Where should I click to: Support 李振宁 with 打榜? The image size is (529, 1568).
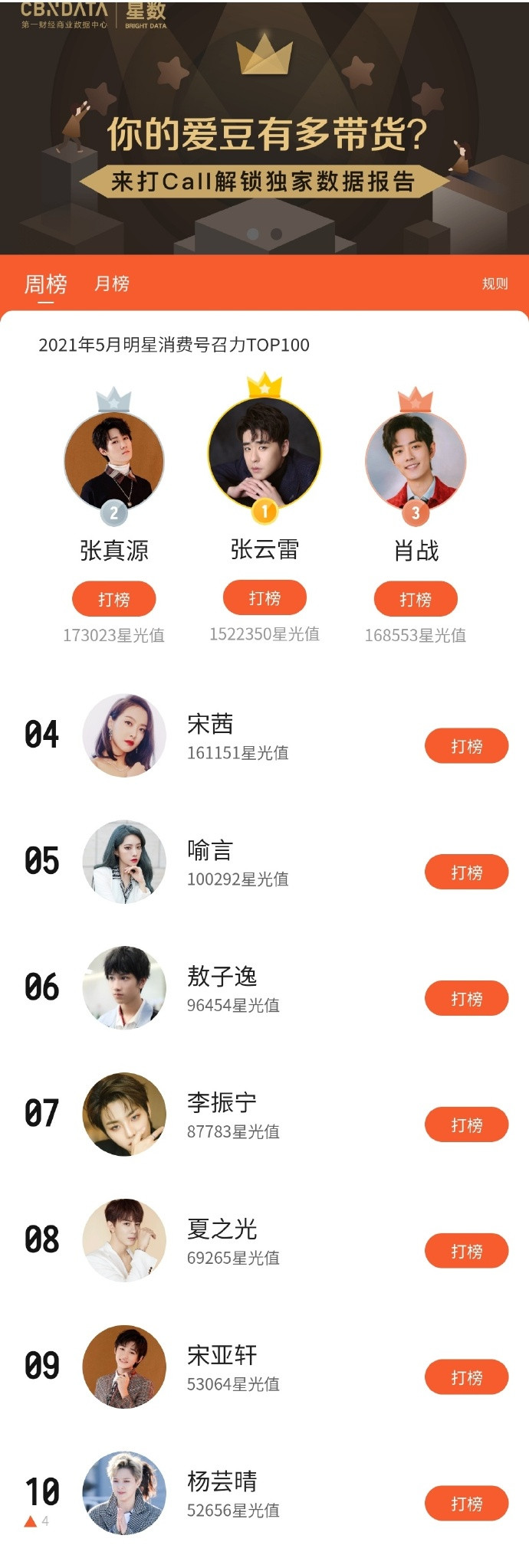click(466, 1125)
